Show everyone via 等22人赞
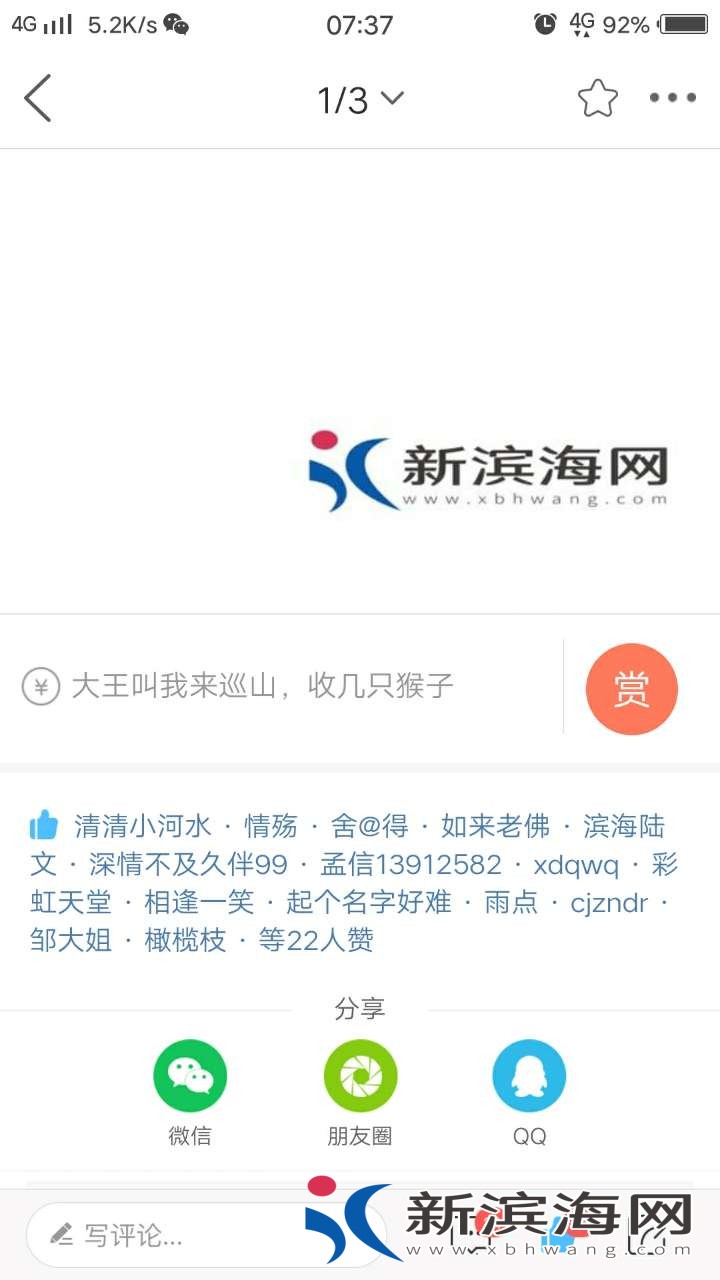This screenshot has height=1280, width=720. click(316, 941)
